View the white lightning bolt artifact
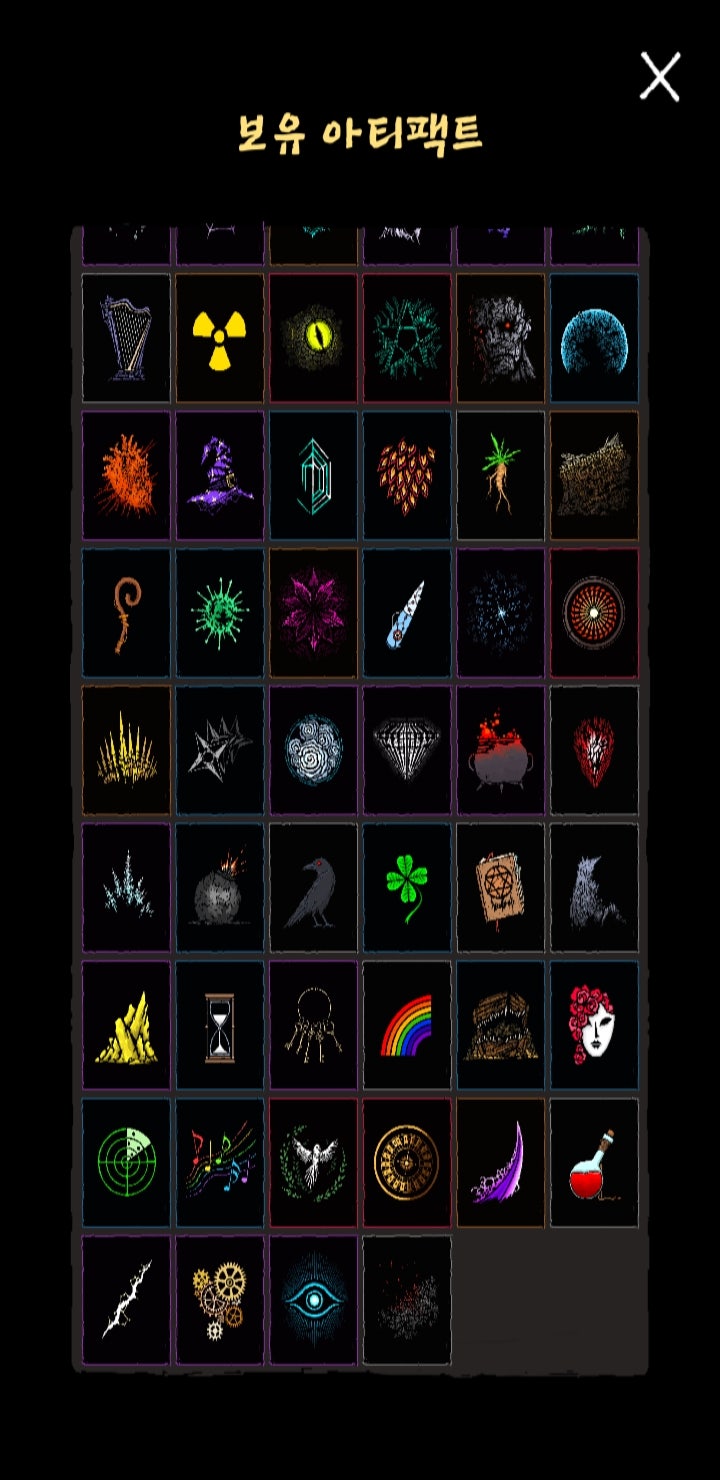 (x=126, y=1301)
